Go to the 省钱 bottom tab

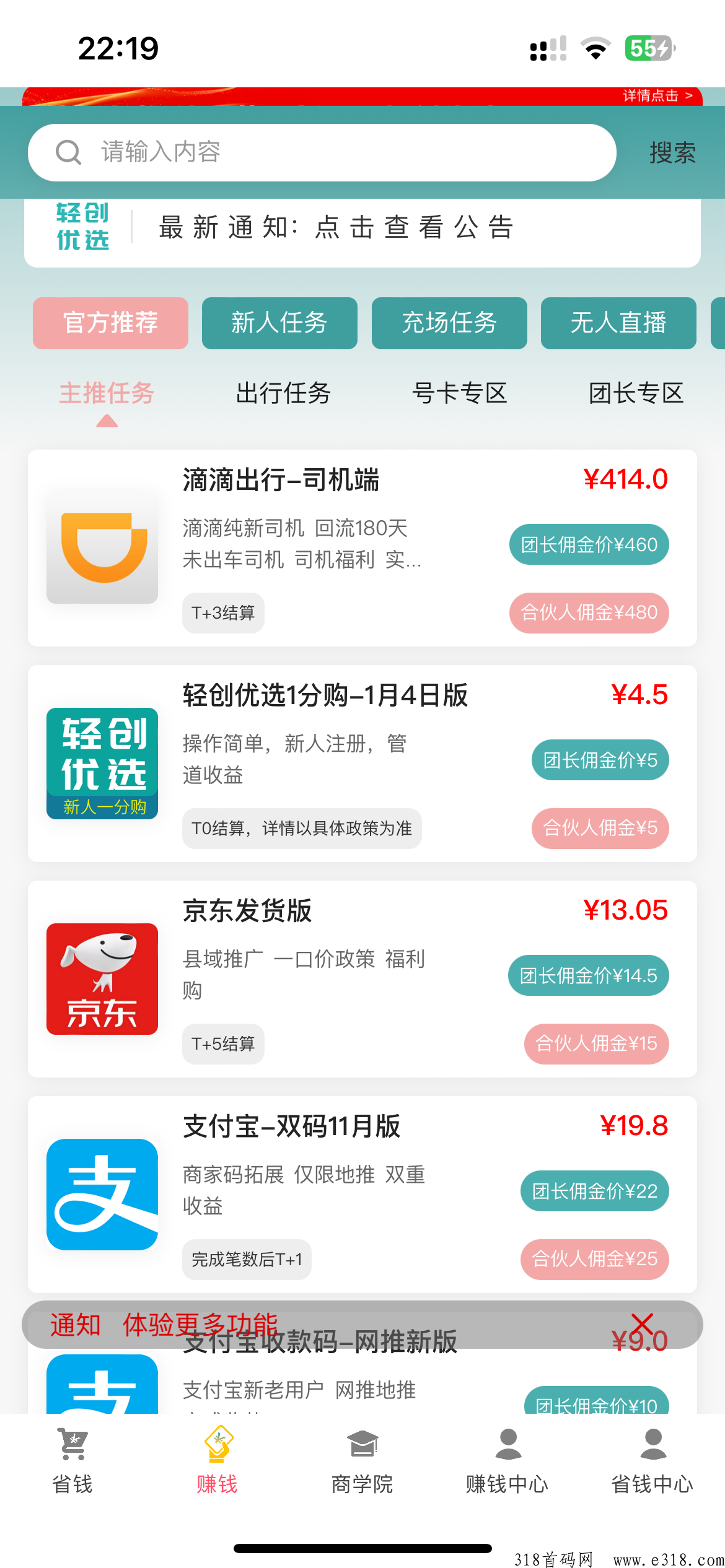(72, 1460)
